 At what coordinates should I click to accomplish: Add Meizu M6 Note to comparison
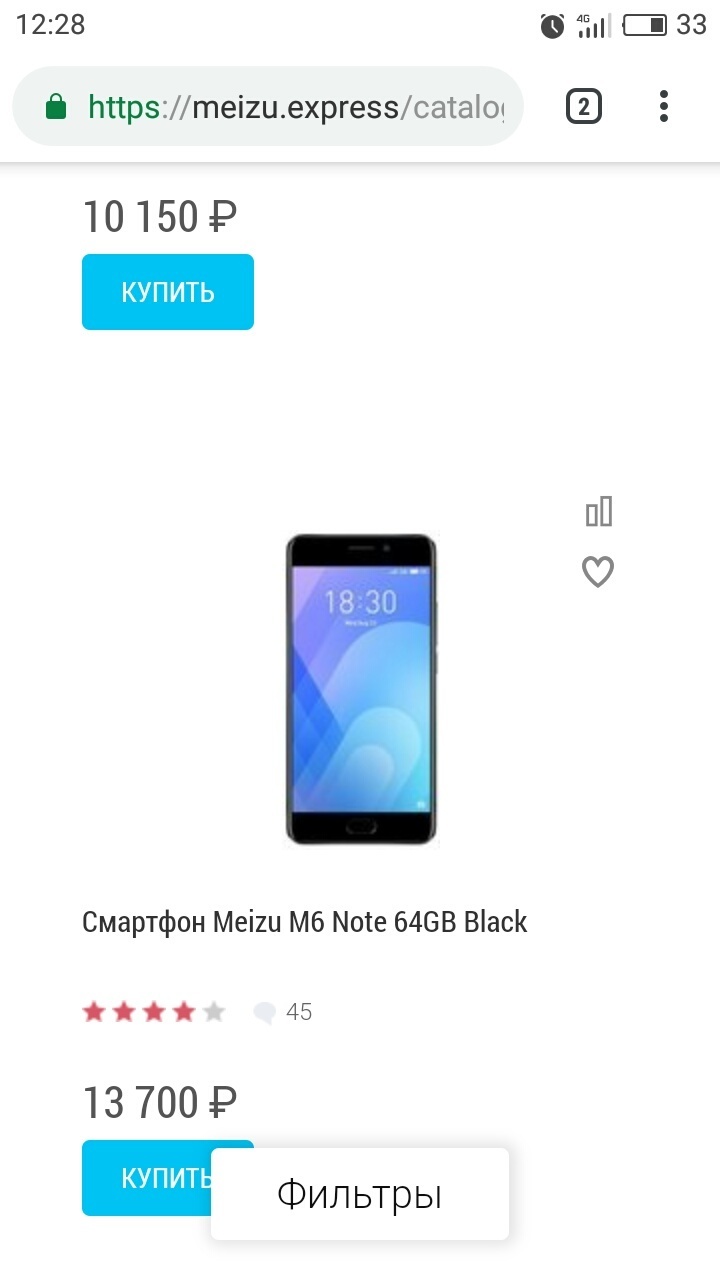(598, 512)
